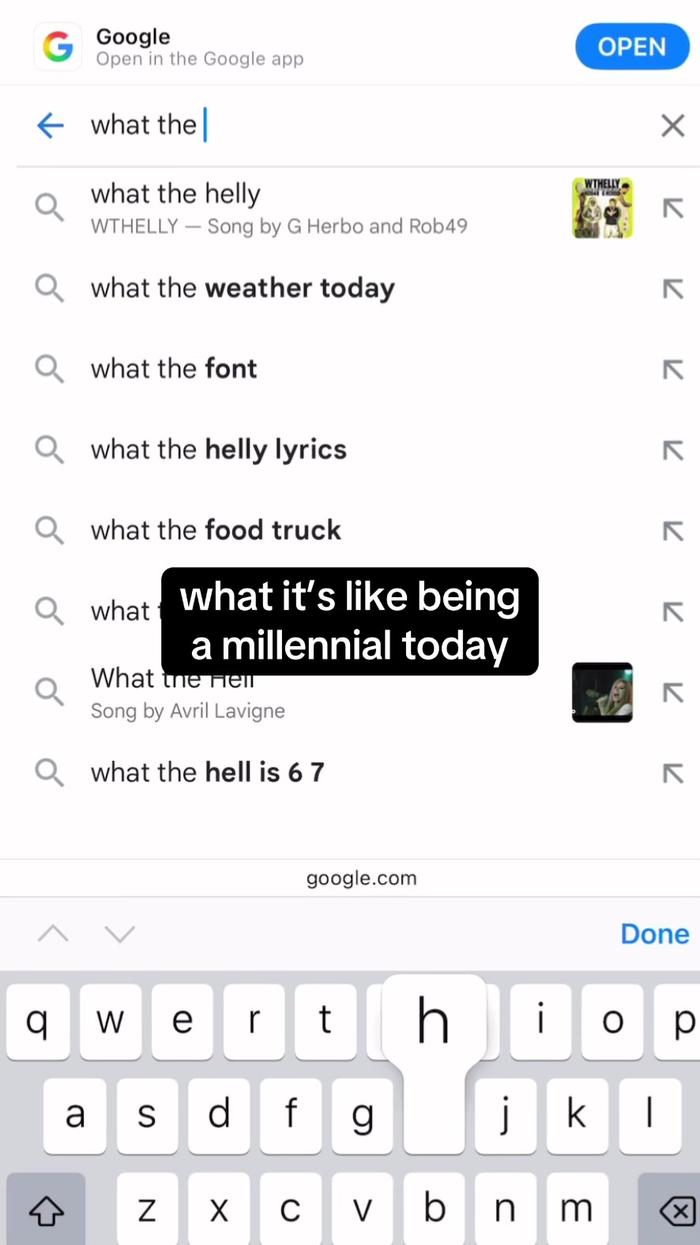Screen dimensions: 700x1245
Task: Choose 'what the weather today' suggestion
Action: point(242,288)
